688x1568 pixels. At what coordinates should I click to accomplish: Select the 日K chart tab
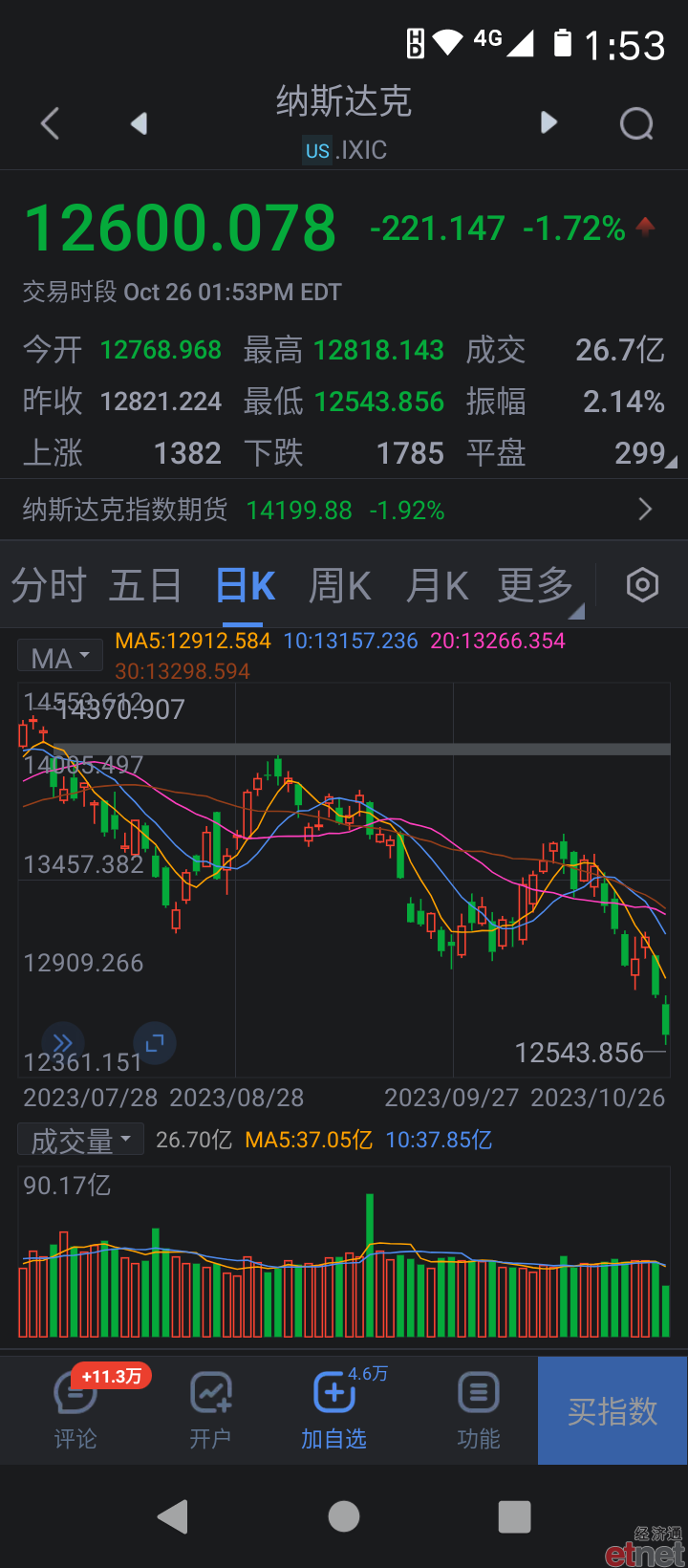(x=246, y=585)
